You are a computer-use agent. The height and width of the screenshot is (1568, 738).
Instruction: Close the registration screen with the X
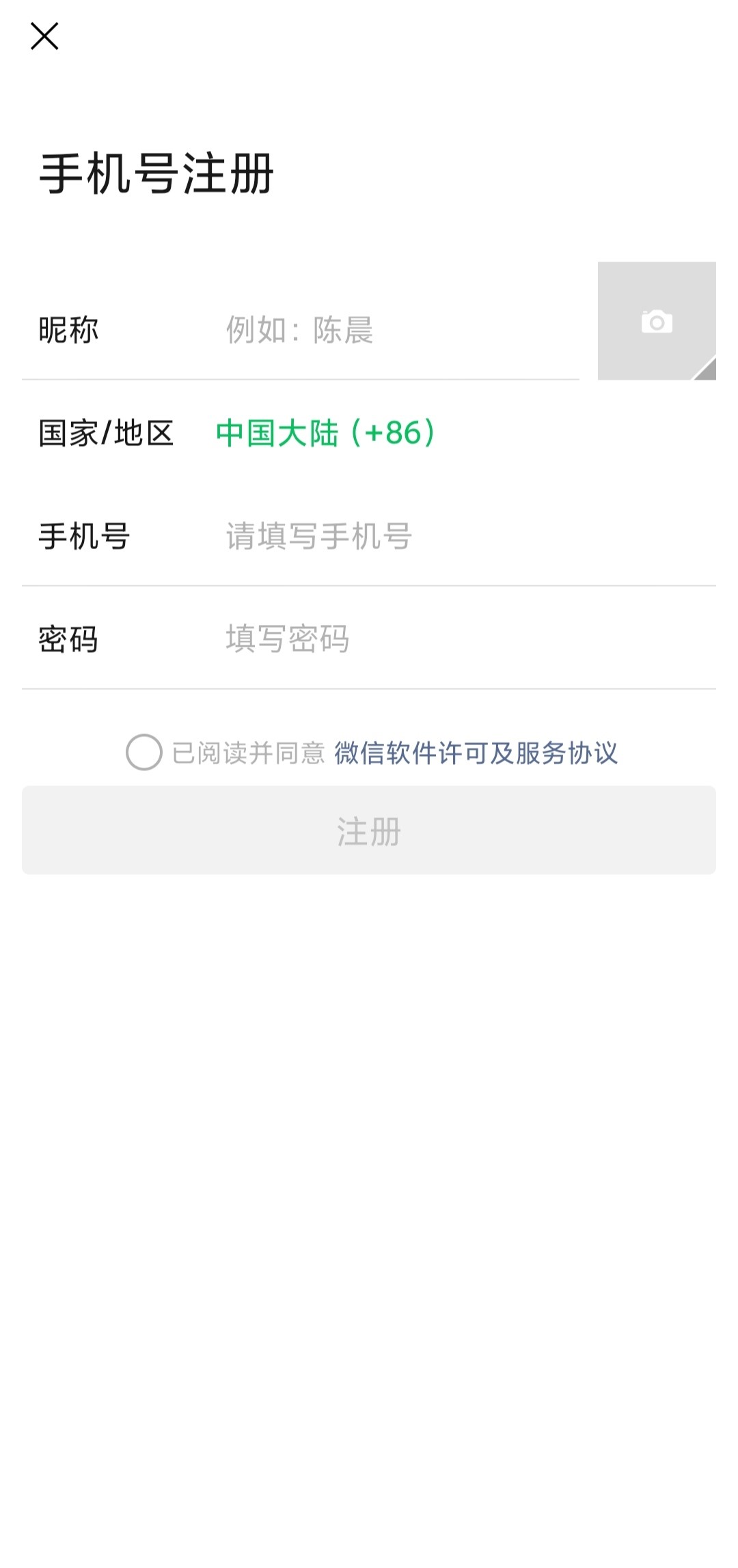pyautogui.click(x=46, y=36)
